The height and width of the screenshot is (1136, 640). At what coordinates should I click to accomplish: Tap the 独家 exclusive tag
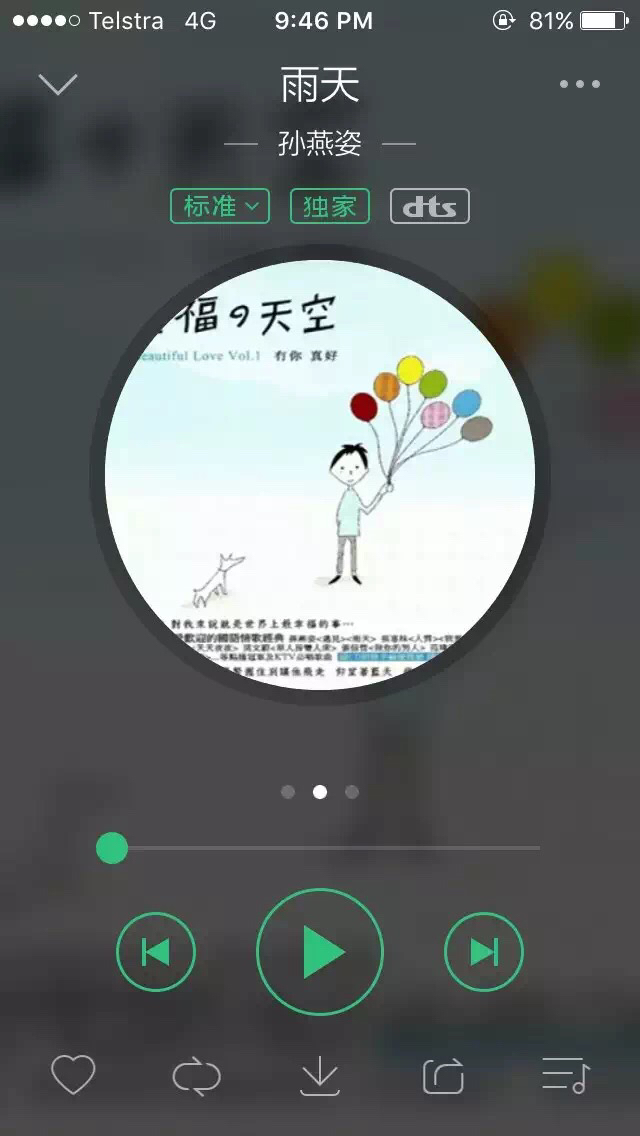pos(330,206)
